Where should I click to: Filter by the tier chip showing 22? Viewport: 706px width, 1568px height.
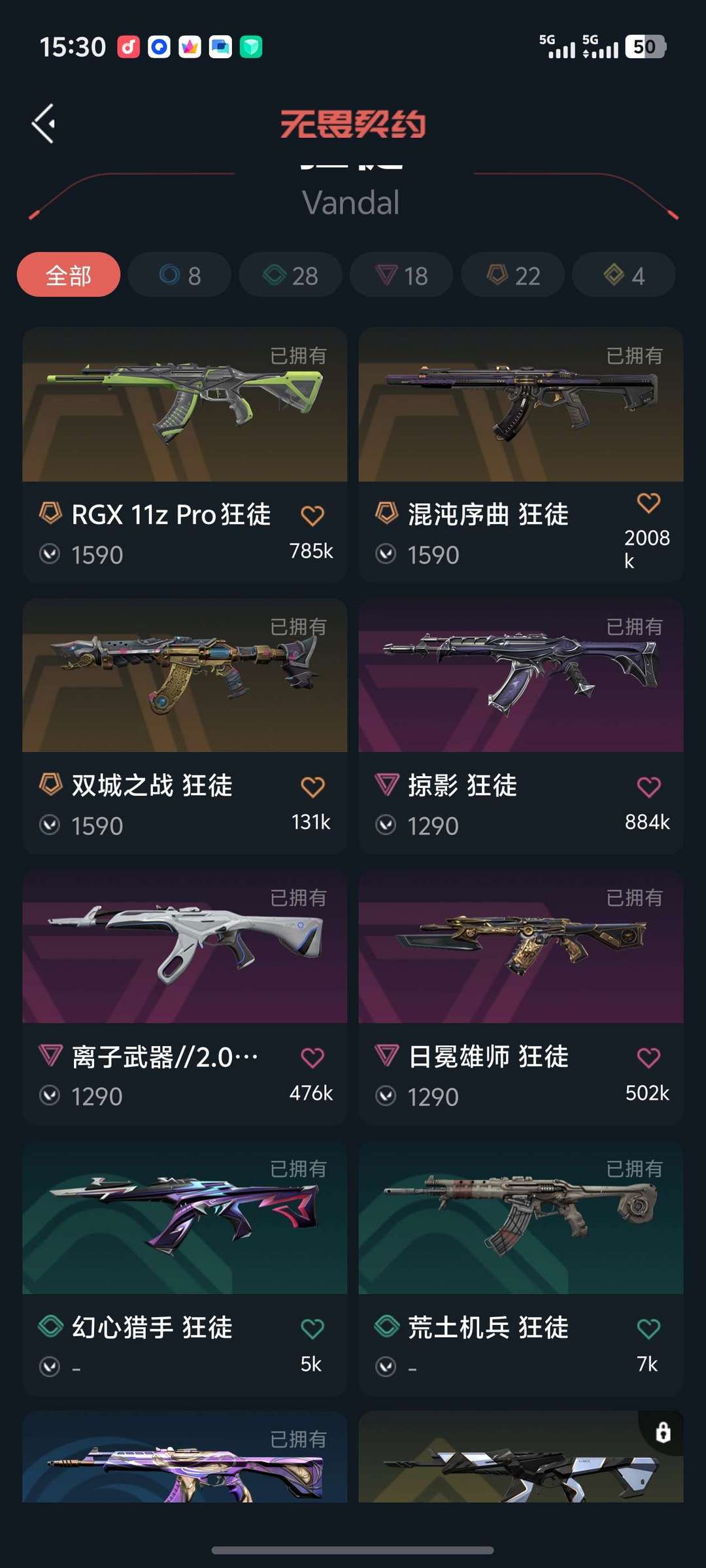[513, 275]
